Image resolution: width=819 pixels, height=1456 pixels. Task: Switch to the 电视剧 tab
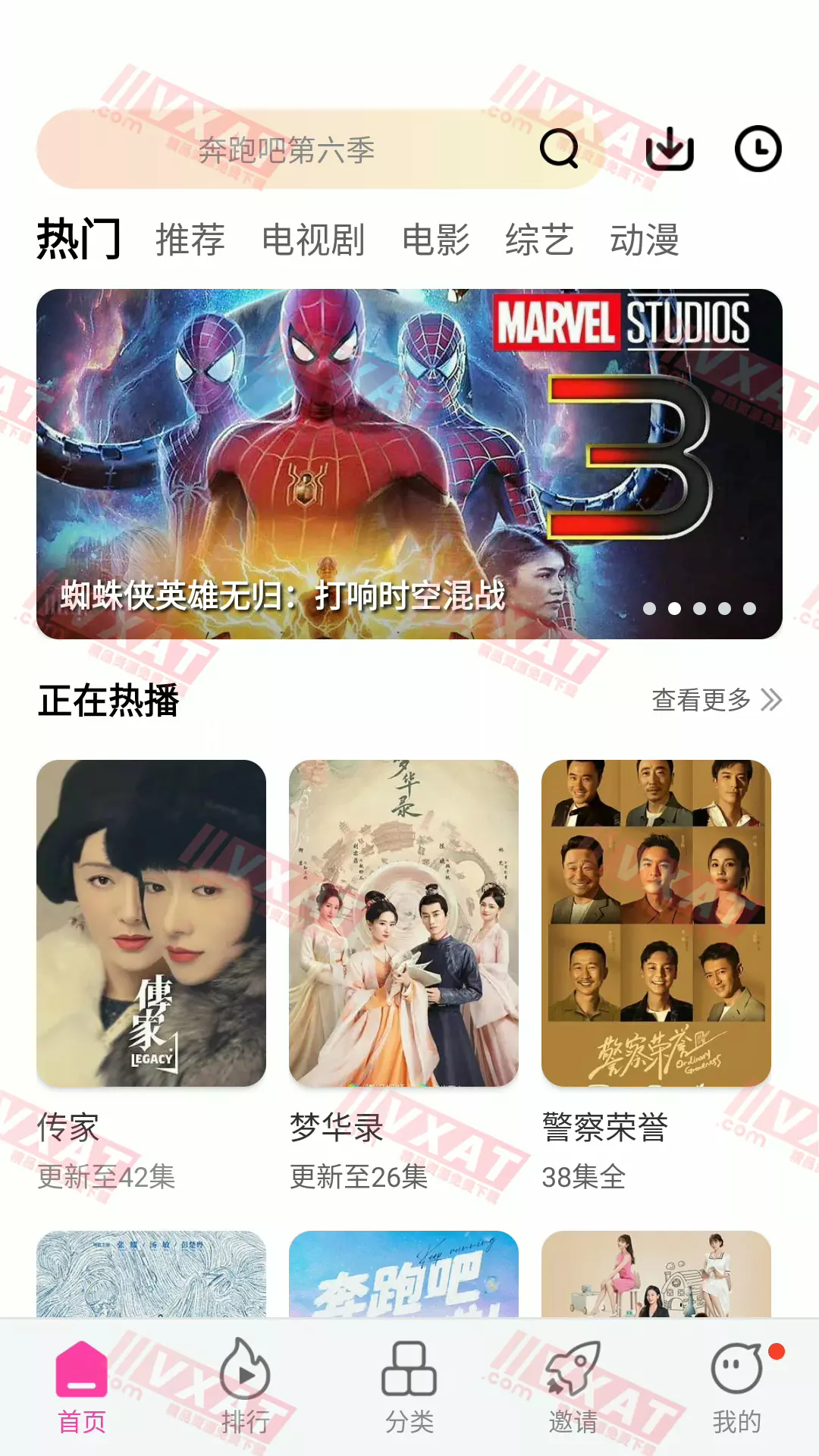(x=313, y=240)
